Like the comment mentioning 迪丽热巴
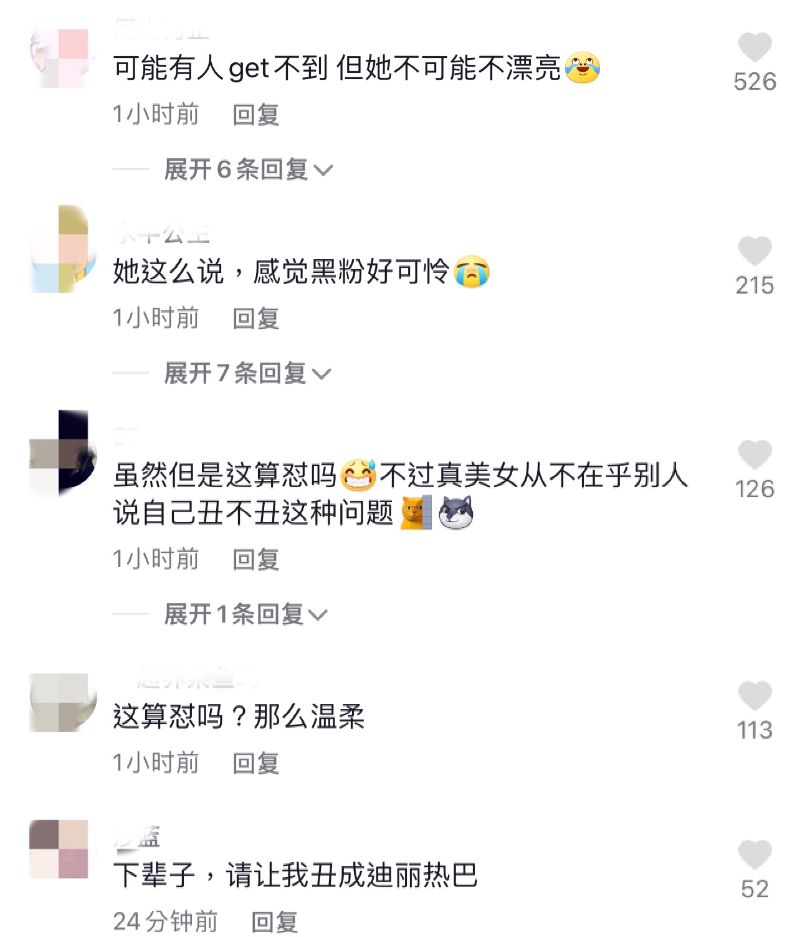 (755, 855)
